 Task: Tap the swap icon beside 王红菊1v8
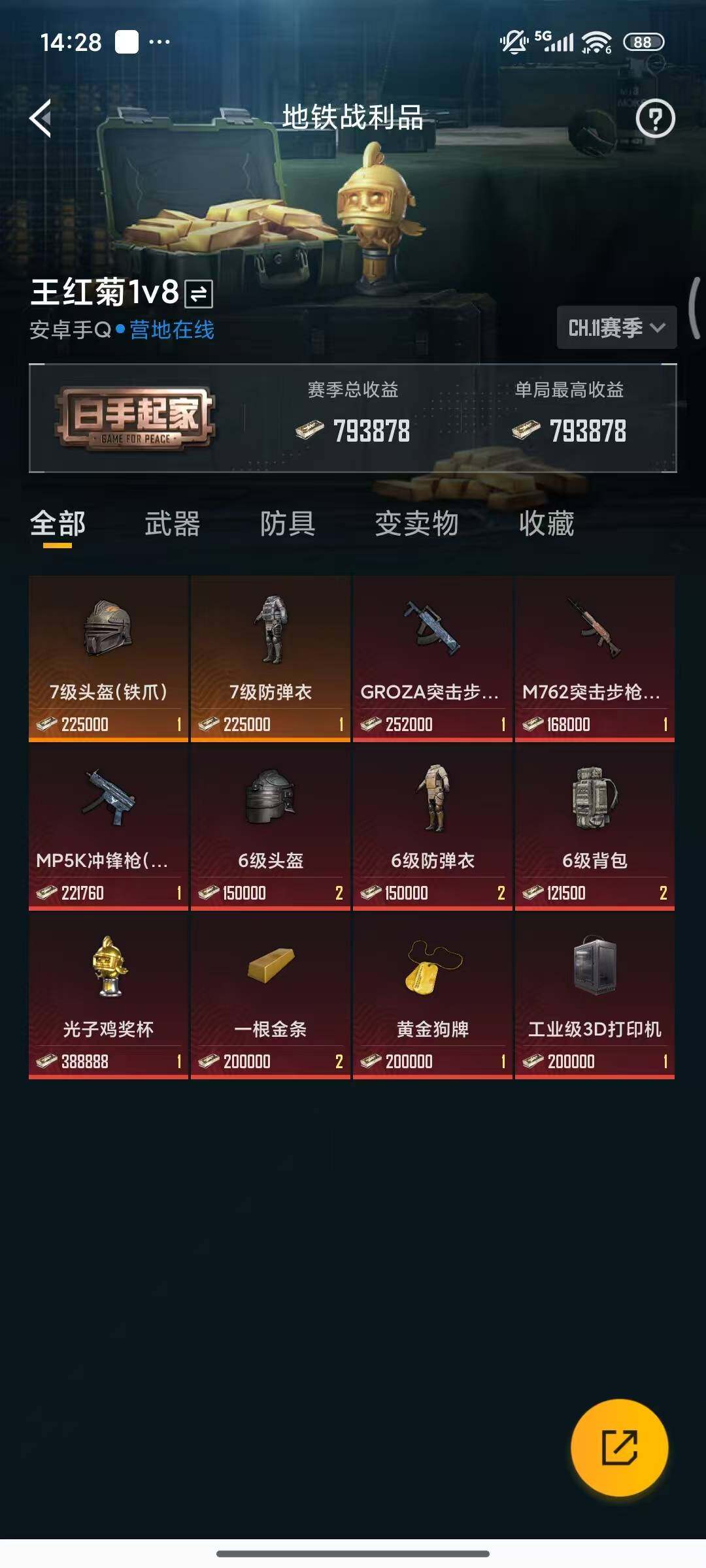coord(198,295)
